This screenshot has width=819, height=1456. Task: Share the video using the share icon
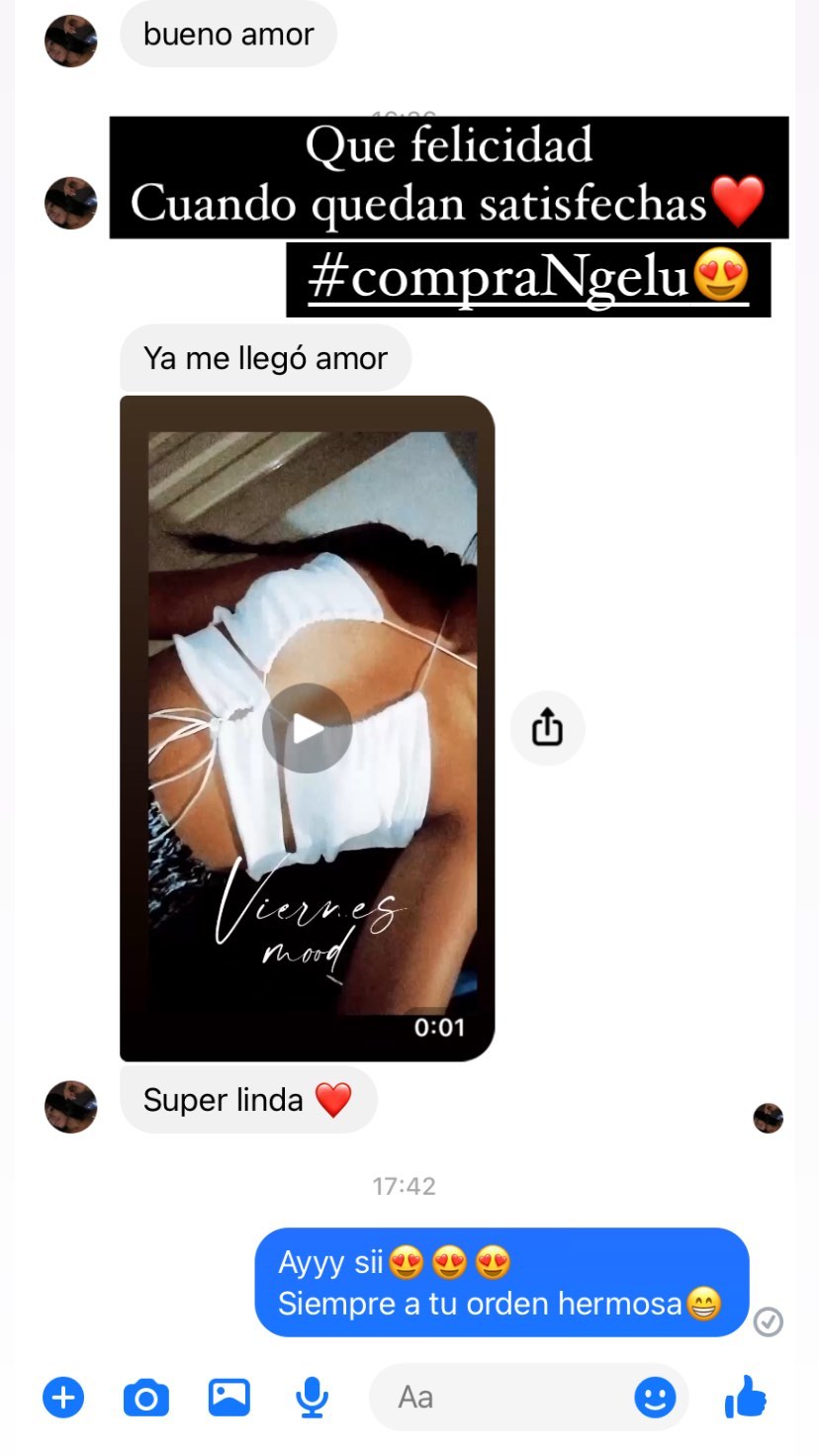point(547,729)
